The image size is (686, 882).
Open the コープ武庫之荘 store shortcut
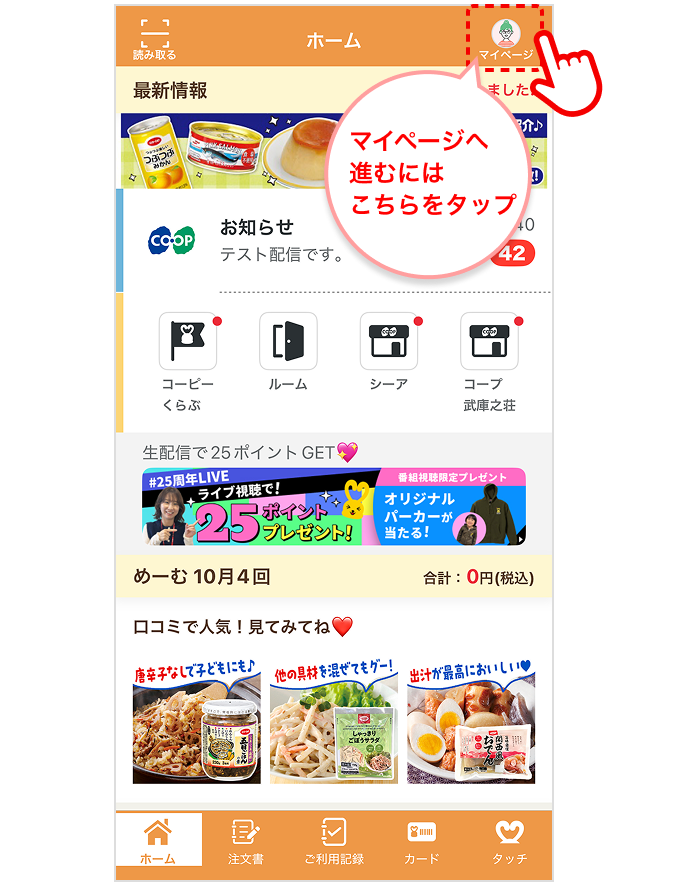click(x=489, y=362)
